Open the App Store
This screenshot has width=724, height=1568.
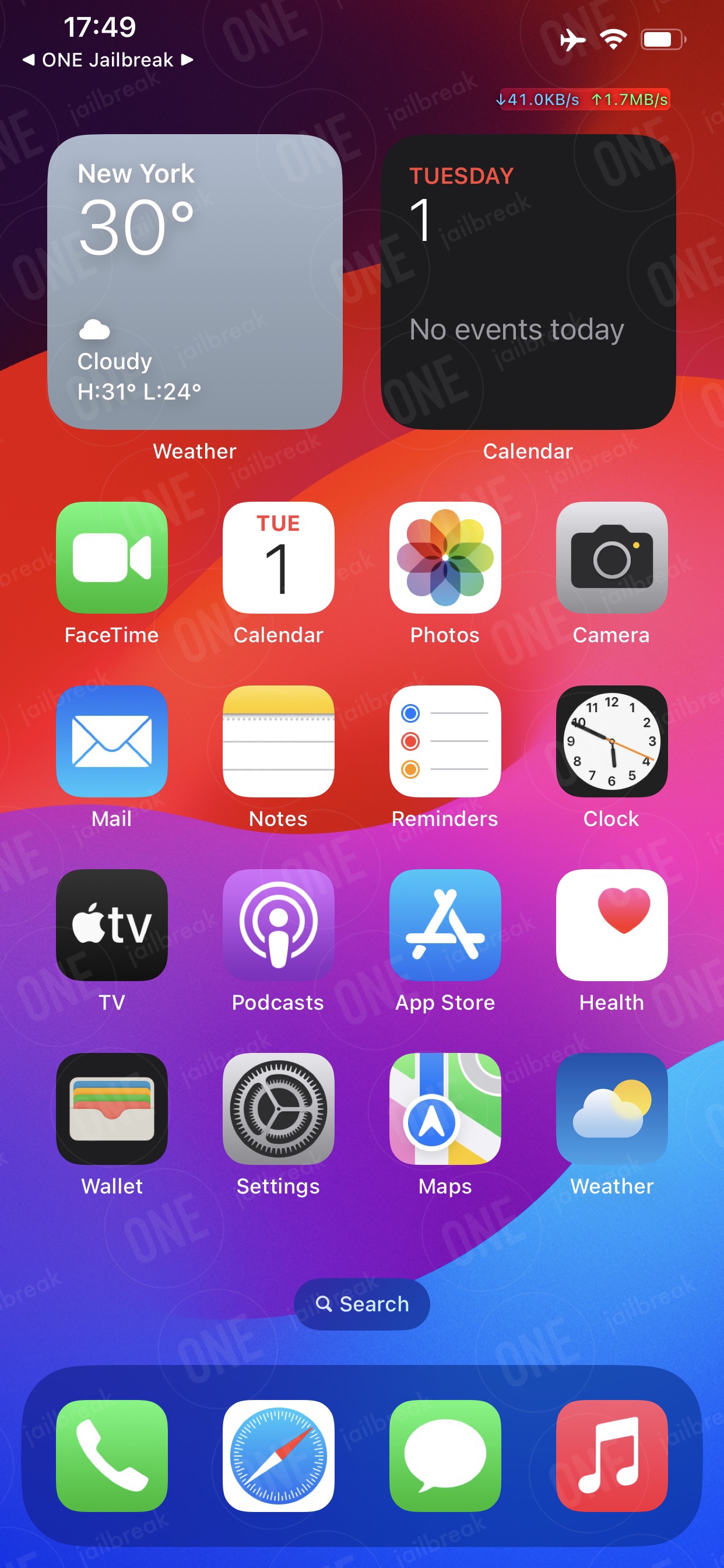coord(445,925)
